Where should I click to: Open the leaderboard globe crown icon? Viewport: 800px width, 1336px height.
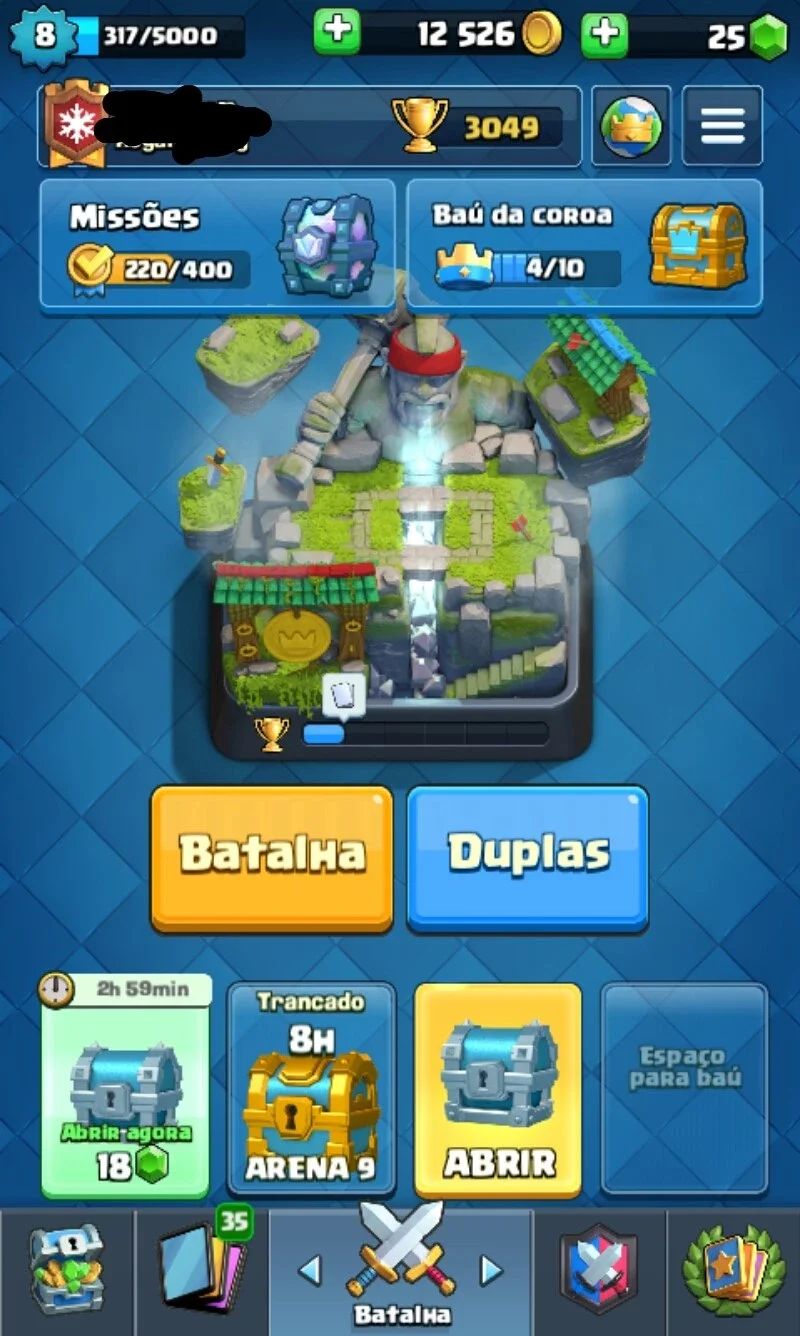pos(633,126)
